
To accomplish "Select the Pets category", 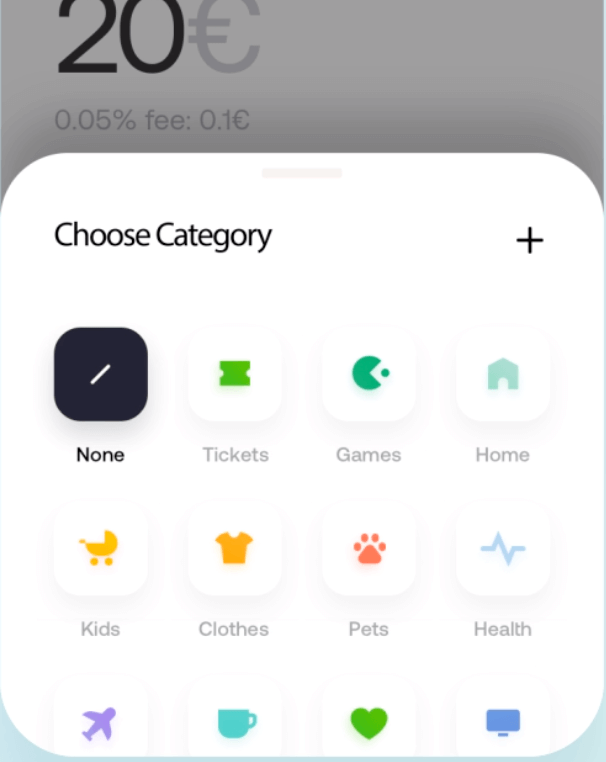I will tap(369, 548).
